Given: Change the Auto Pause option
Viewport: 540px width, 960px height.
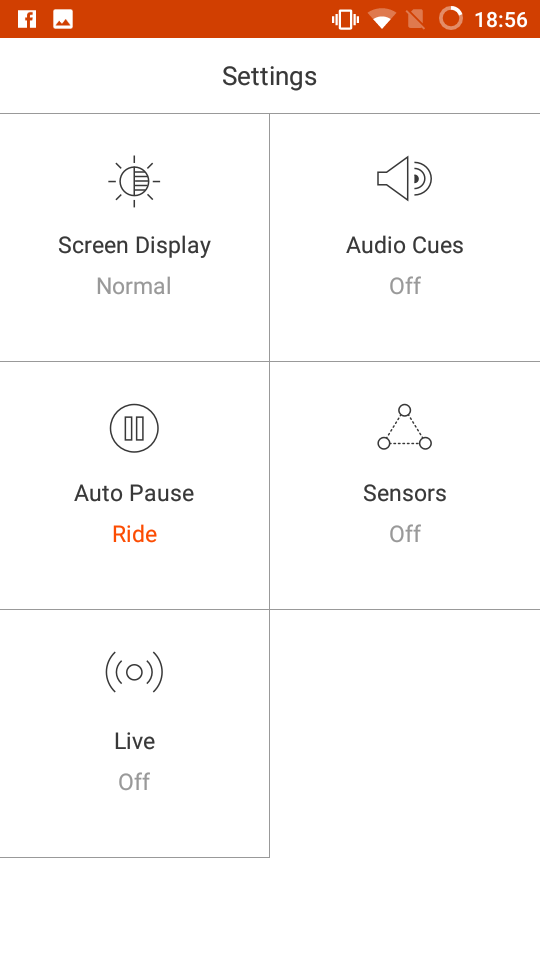Looking at the screenshot, I should point(134,486).
